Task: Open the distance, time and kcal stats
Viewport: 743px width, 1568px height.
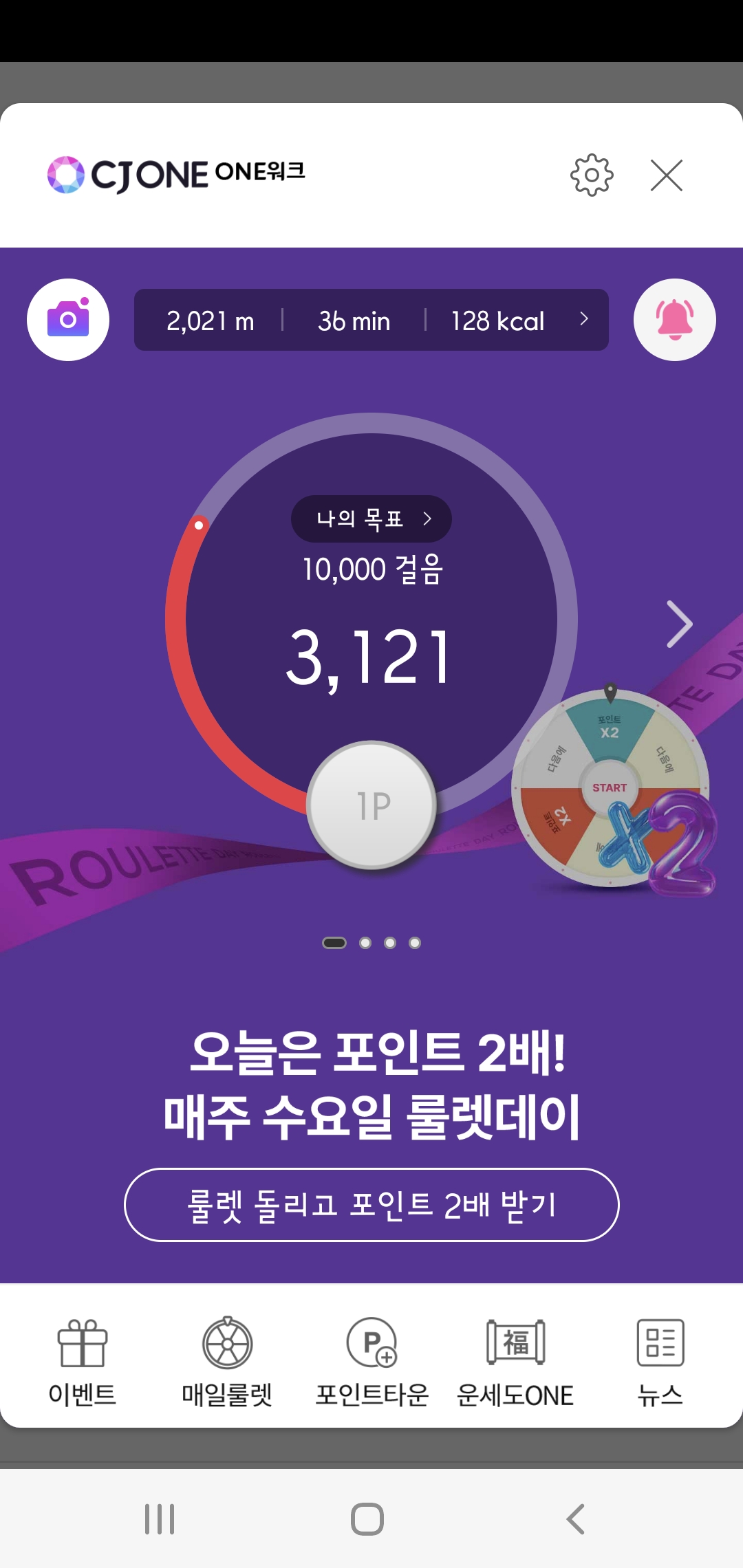Action: click(x=371, y=320)
